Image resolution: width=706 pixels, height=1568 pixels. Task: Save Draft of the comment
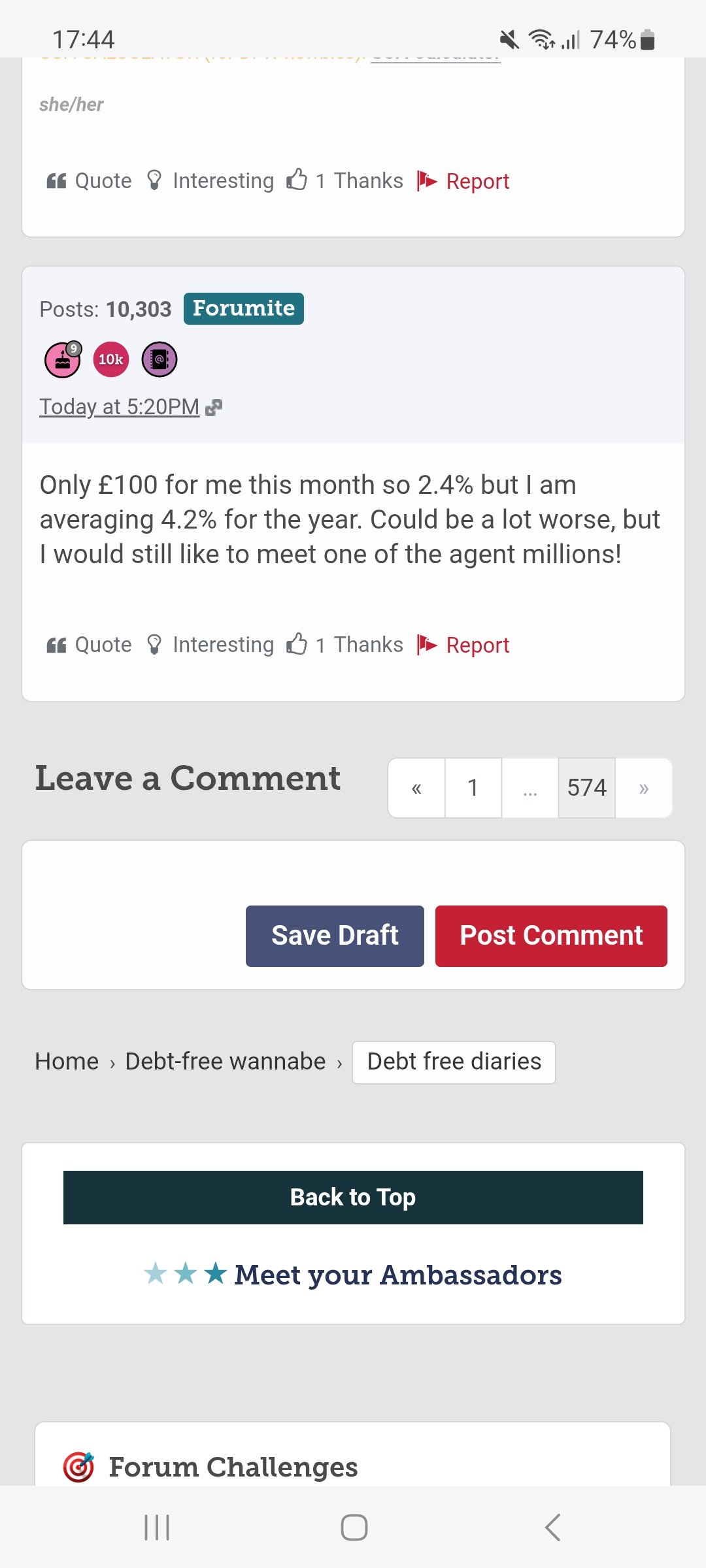[335, 936]
